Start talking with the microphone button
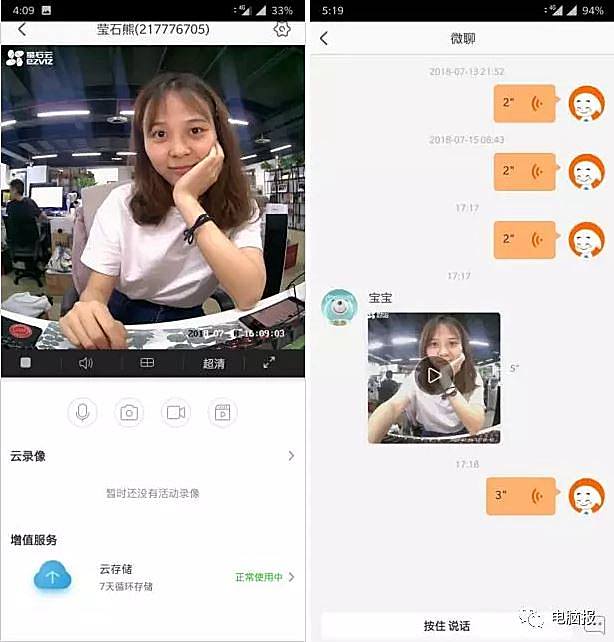Screen dimensions: 614x642 [82, 412]
